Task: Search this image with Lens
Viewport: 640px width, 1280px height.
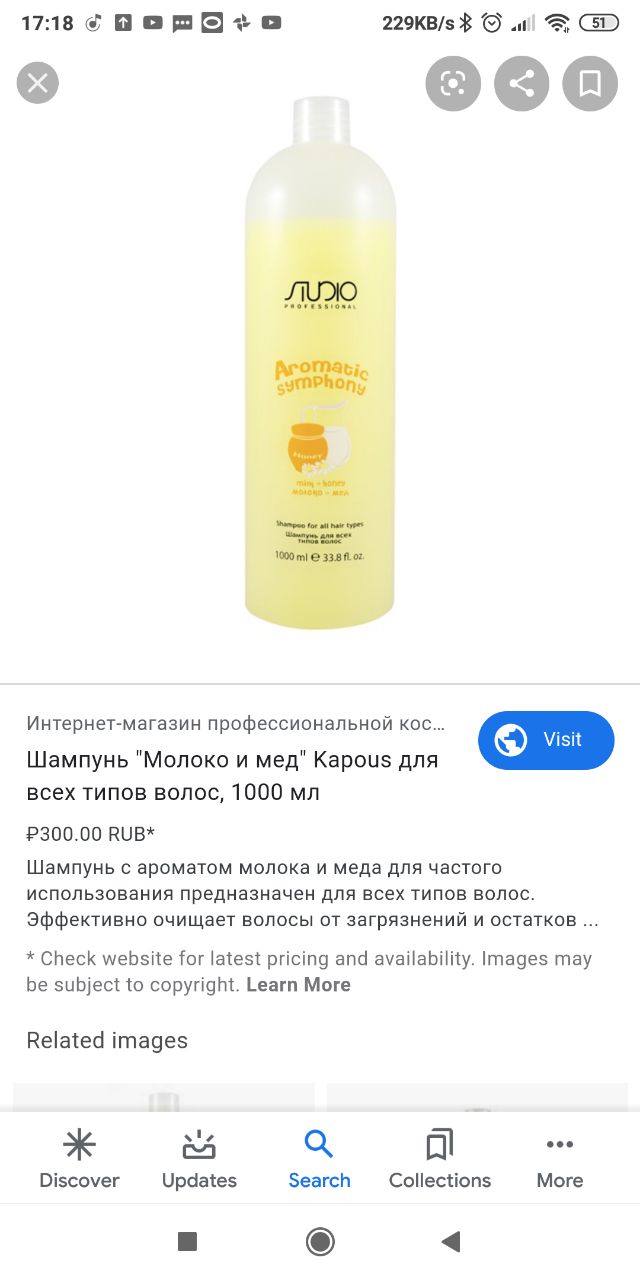Action: (x=453, y=83)
